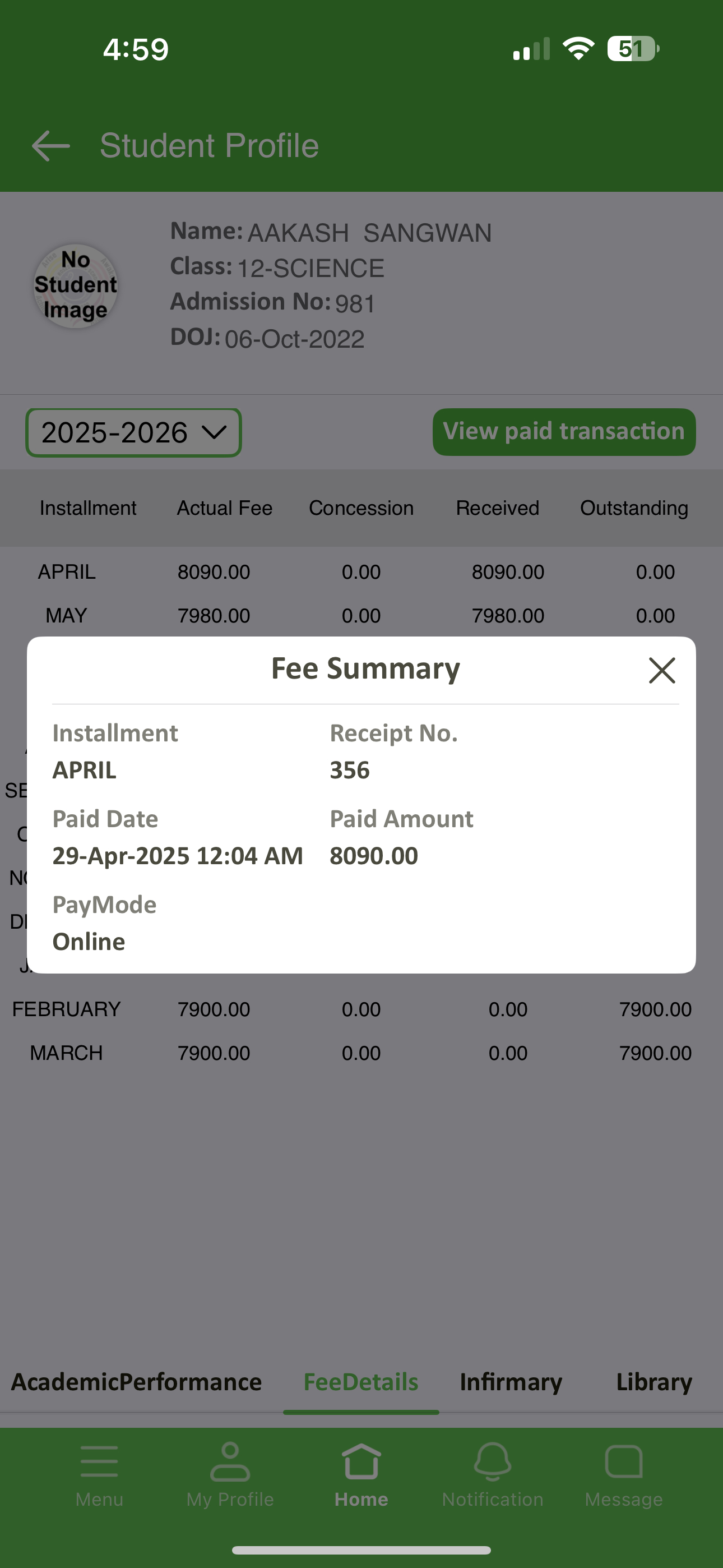Screen dimensions: 723x1568
Task: Open the Infirmary tab
Action: pos(511,1381)
